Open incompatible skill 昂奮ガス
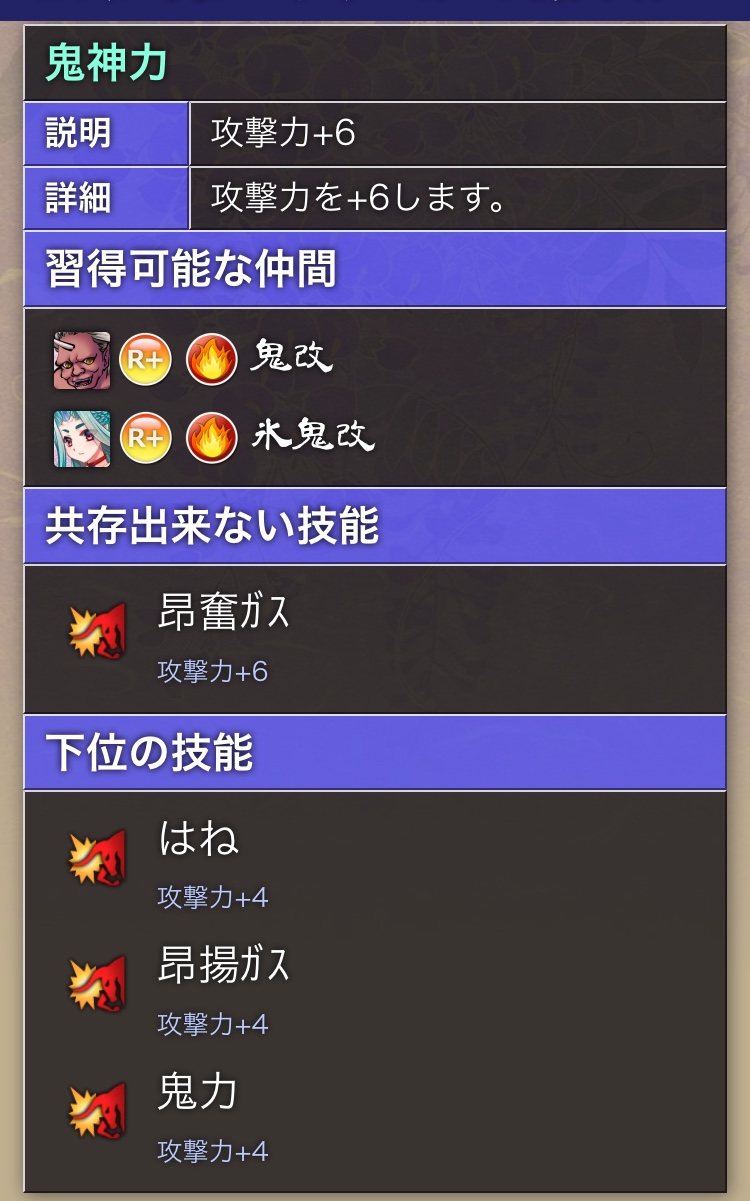The width and height of the screenshot is (750, 1201). tap(224, 612)
